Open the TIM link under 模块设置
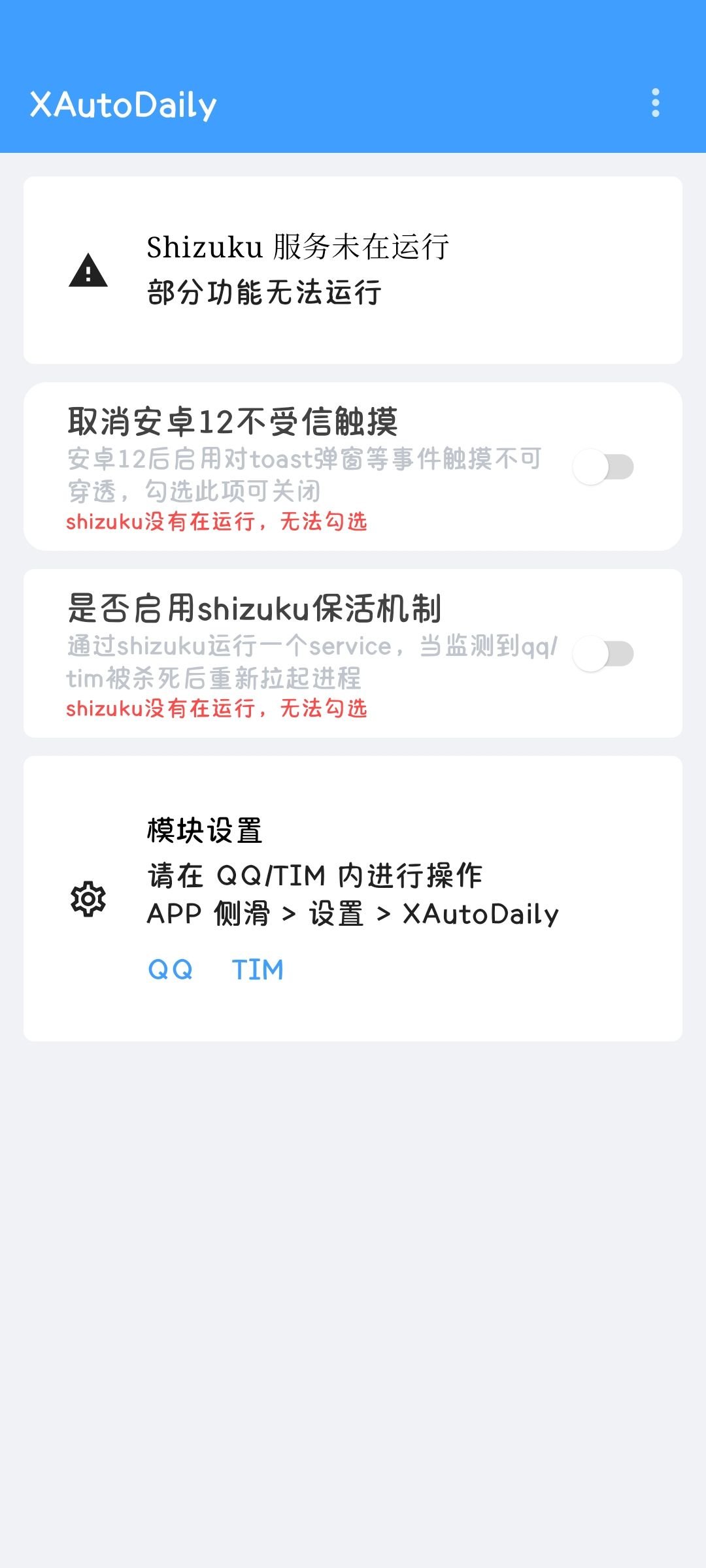This screenshot has width=706, height=1568. (258, 970)
